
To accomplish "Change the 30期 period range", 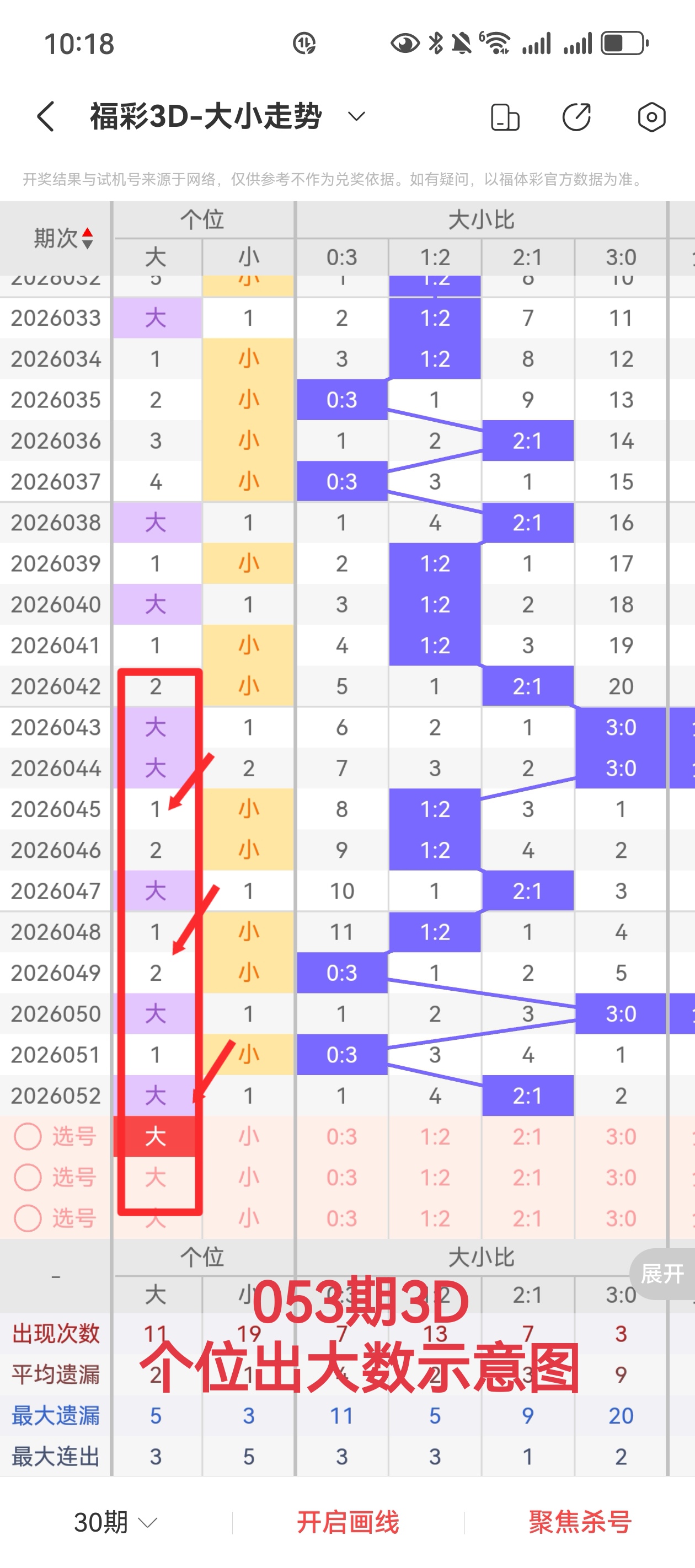I will click(116, 1522).
